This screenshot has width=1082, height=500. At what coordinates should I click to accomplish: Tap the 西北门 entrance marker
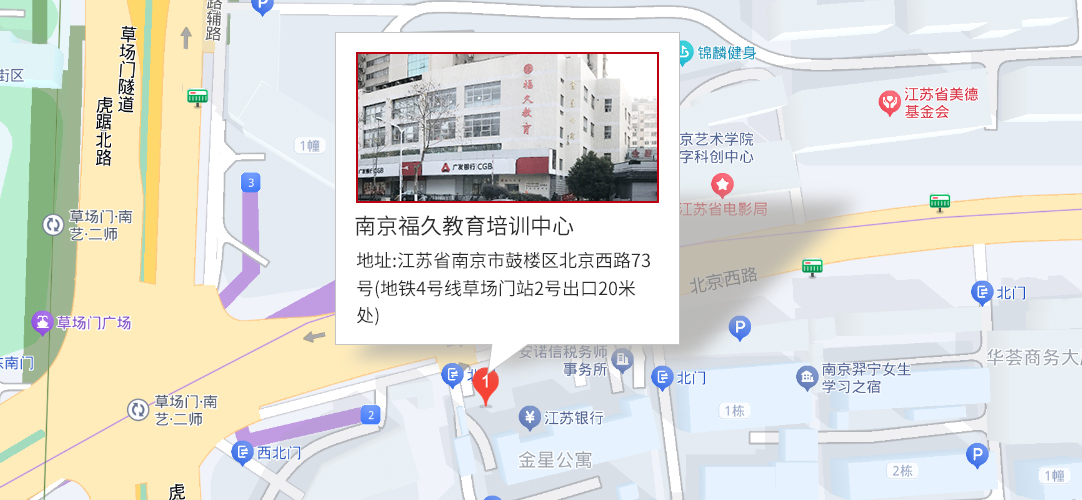[241, 453]
